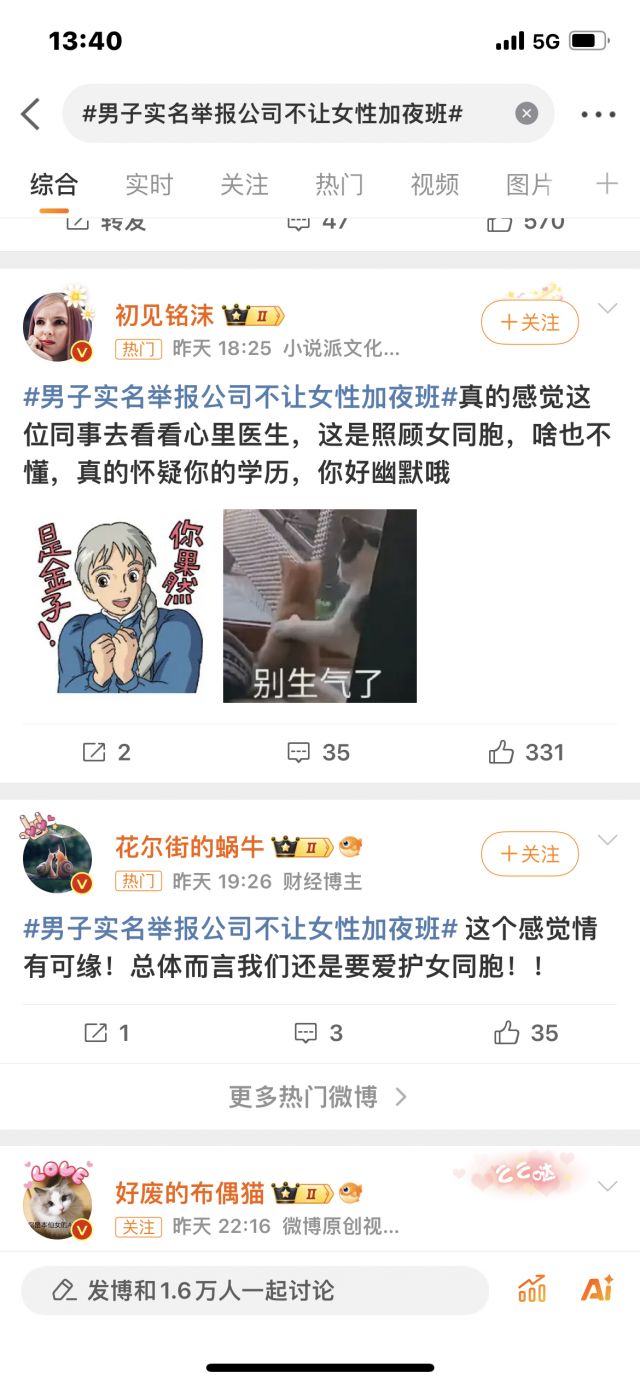
Task: Open 更多热门微博 link
Action: coord(318,1097)
